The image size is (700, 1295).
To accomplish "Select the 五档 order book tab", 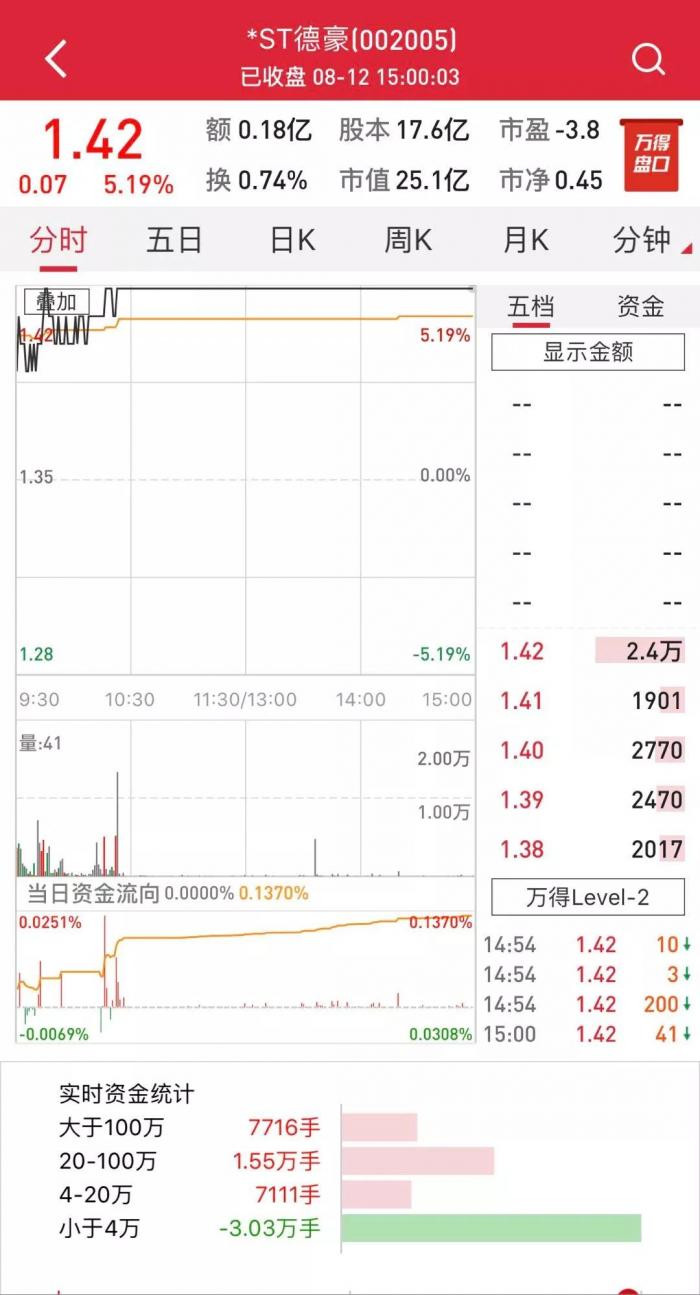I will coord(530,307).
